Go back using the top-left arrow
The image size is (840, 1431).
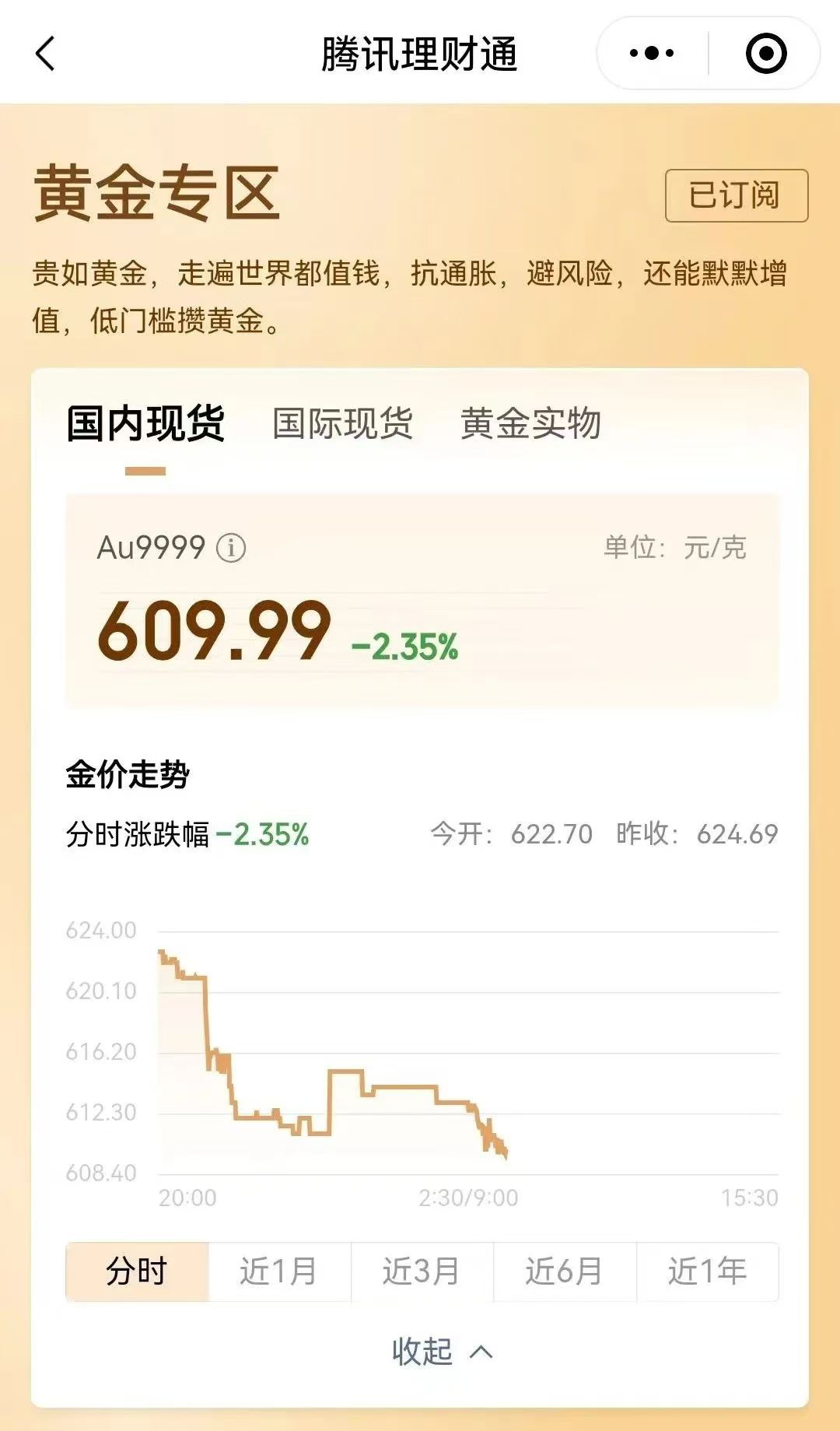(x=46, y=54)
